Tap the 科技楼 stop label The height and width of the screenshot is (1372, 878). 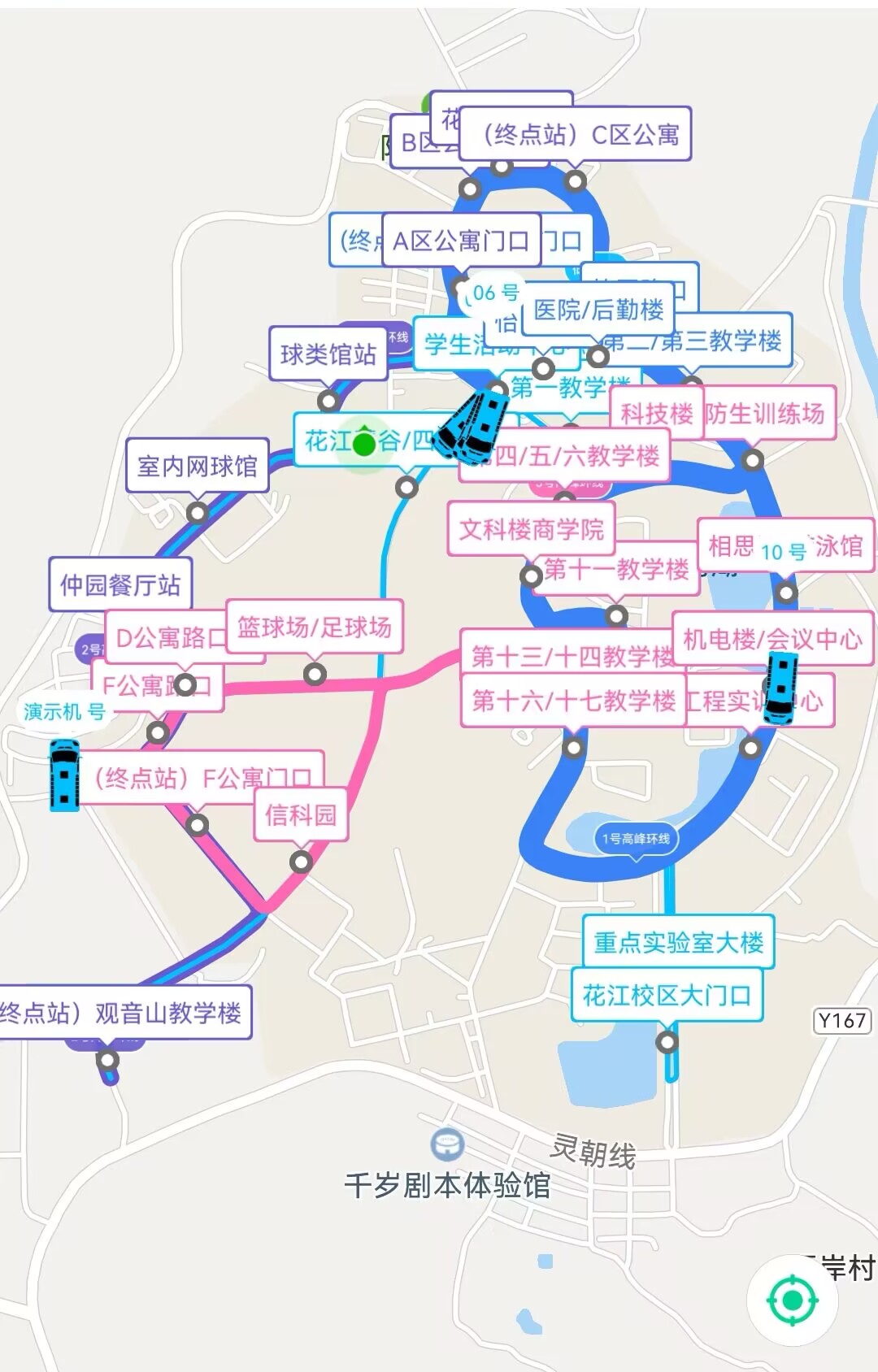(x=656, y=414)
